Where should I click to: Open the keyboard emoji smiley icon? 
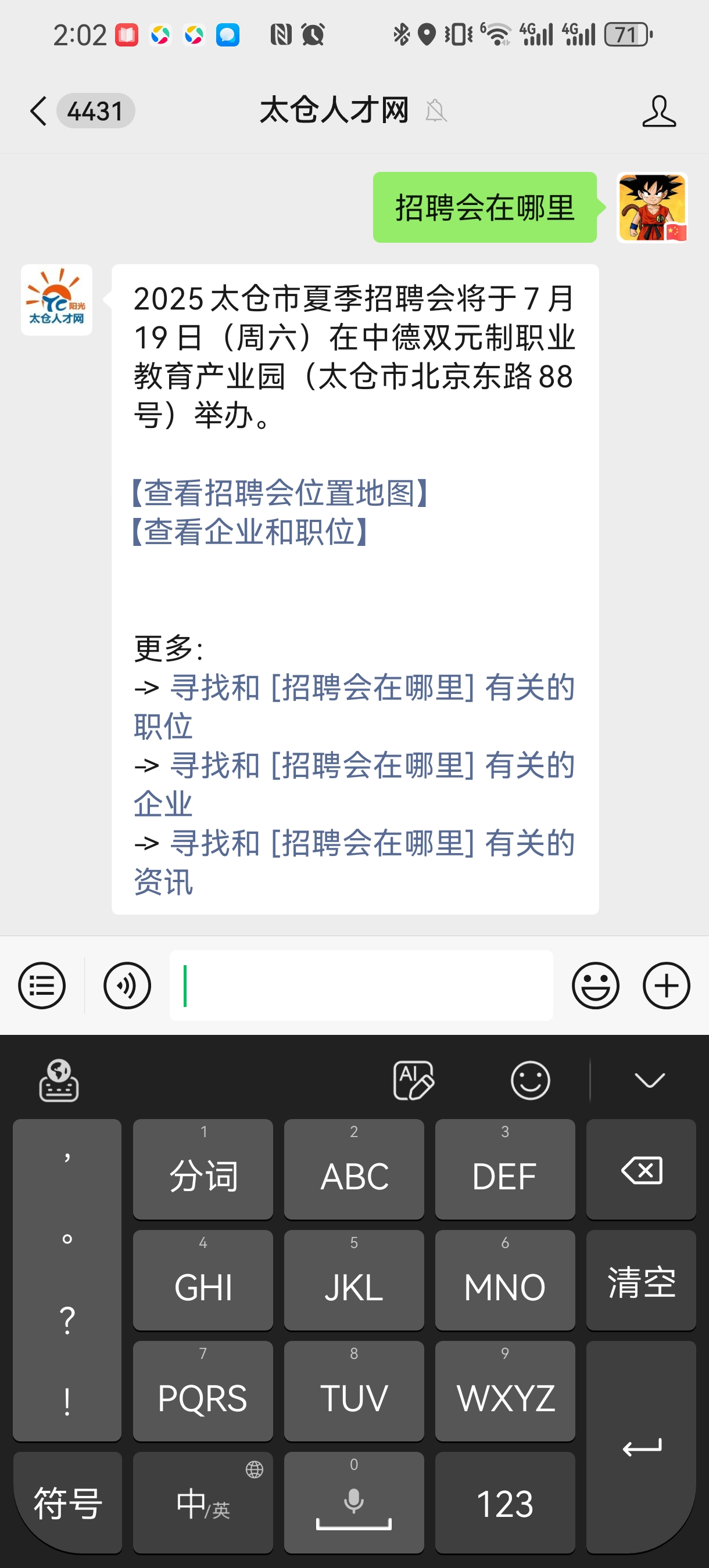click(529, 1080)
